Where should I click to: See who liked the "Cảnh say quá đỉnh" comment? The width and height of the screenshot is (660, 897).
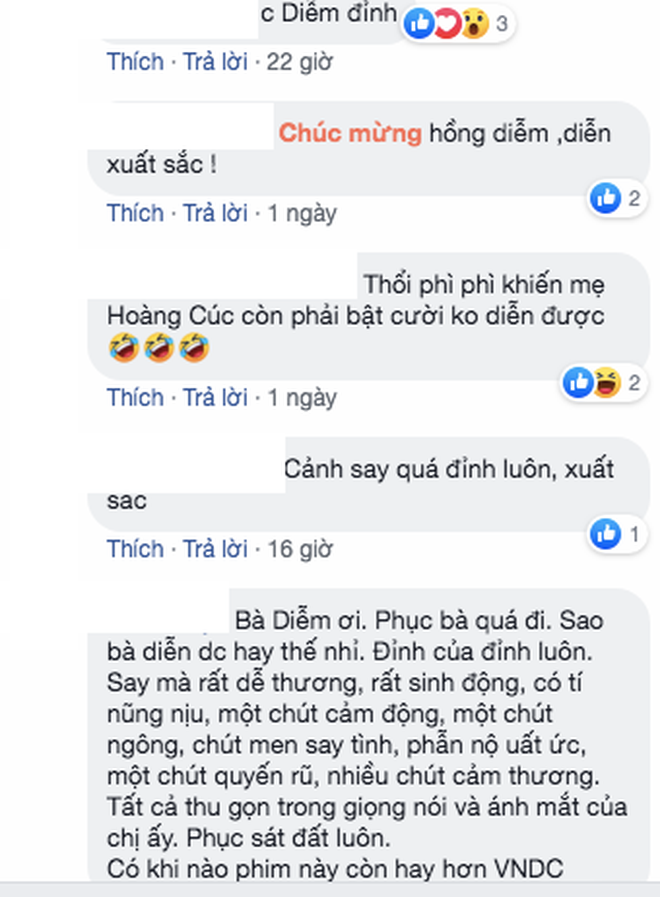click(x=613, y=534)
